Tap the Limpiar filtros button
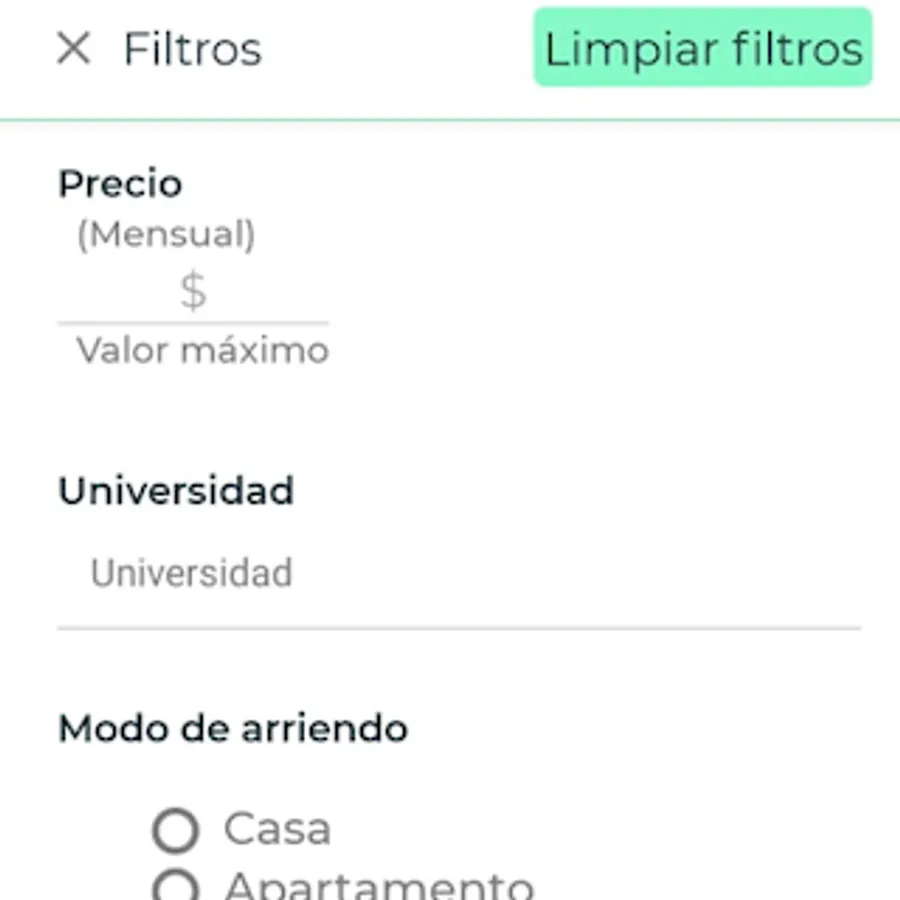Screen dimensions: 900x900 pyautogui.click(x=703, y=48)
